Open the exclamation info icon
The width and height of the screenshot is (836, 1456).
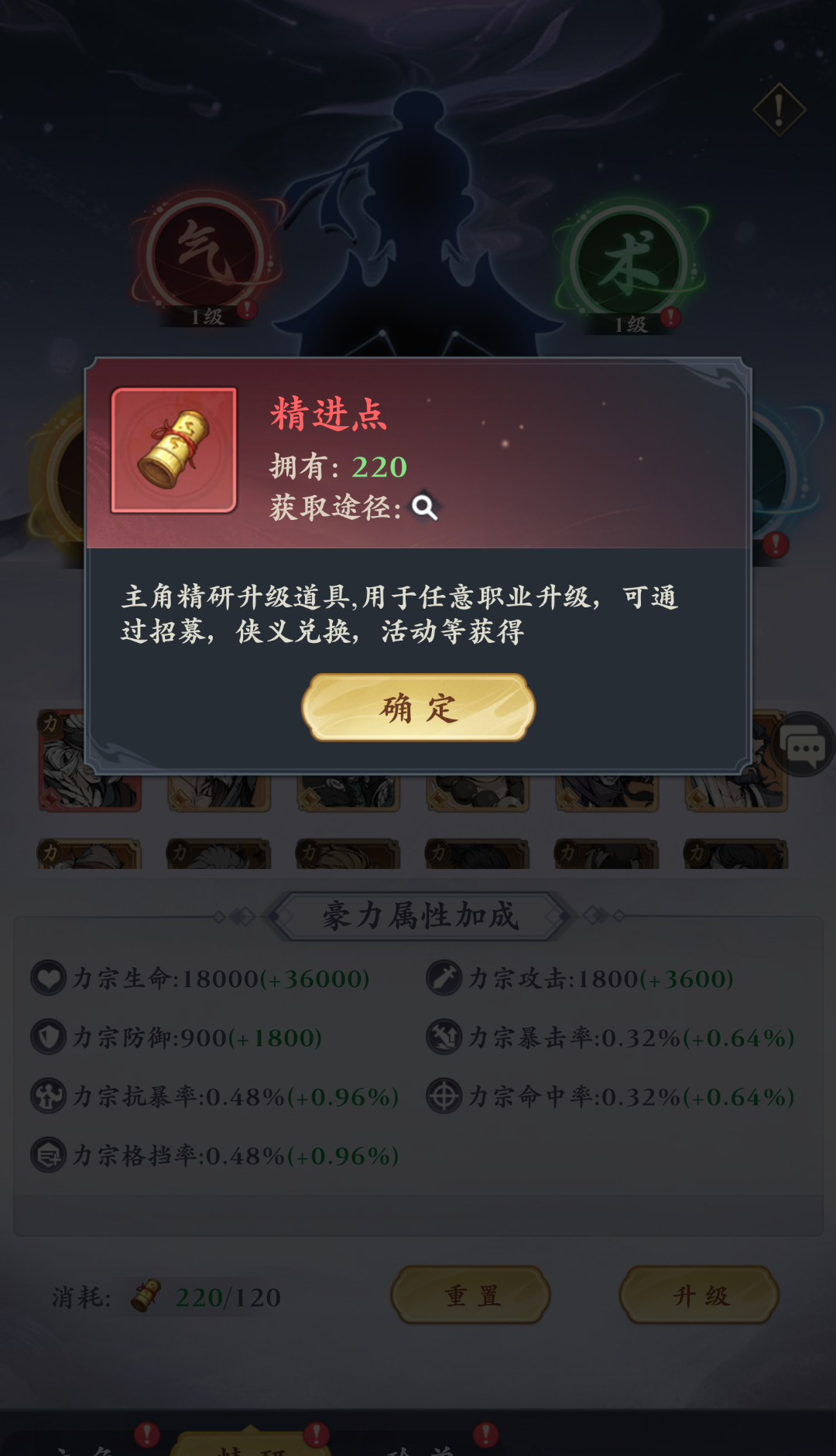[x=779, y=110]
